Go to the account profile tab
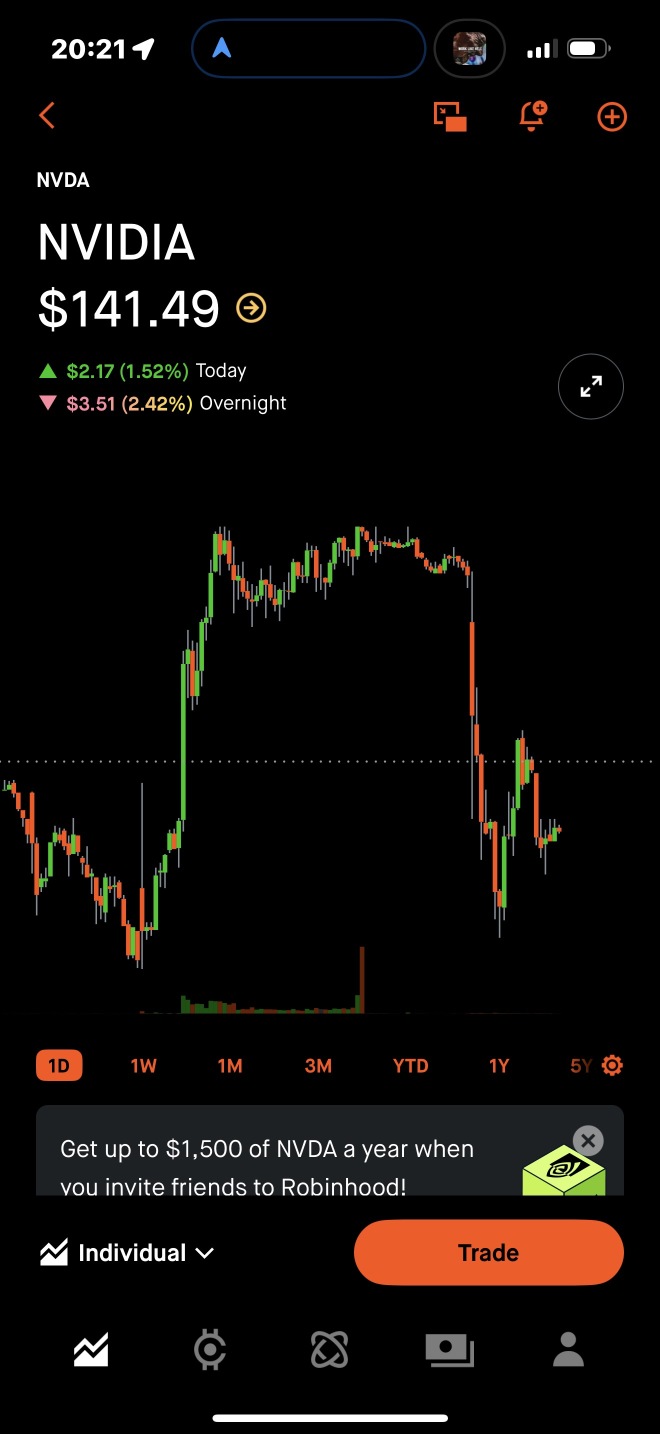 click(x=568, y=1350)
